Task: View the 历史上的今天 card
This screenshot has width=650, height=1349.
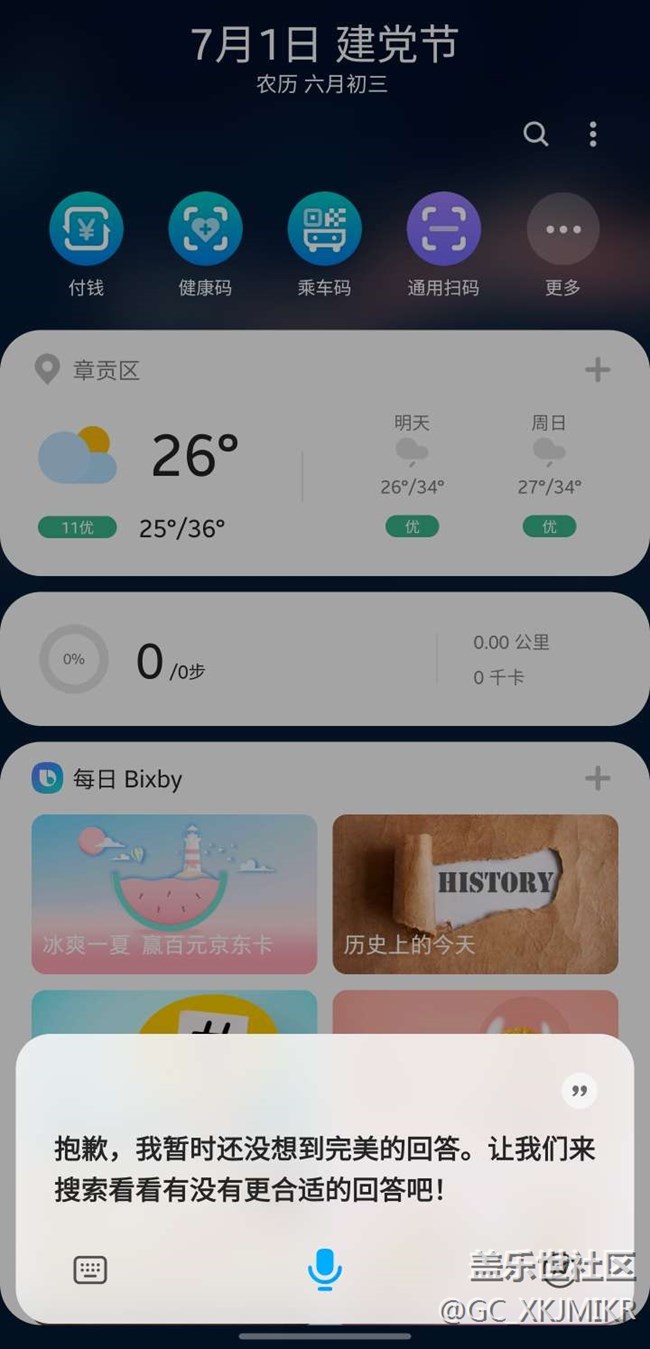Action: (475, 894)
